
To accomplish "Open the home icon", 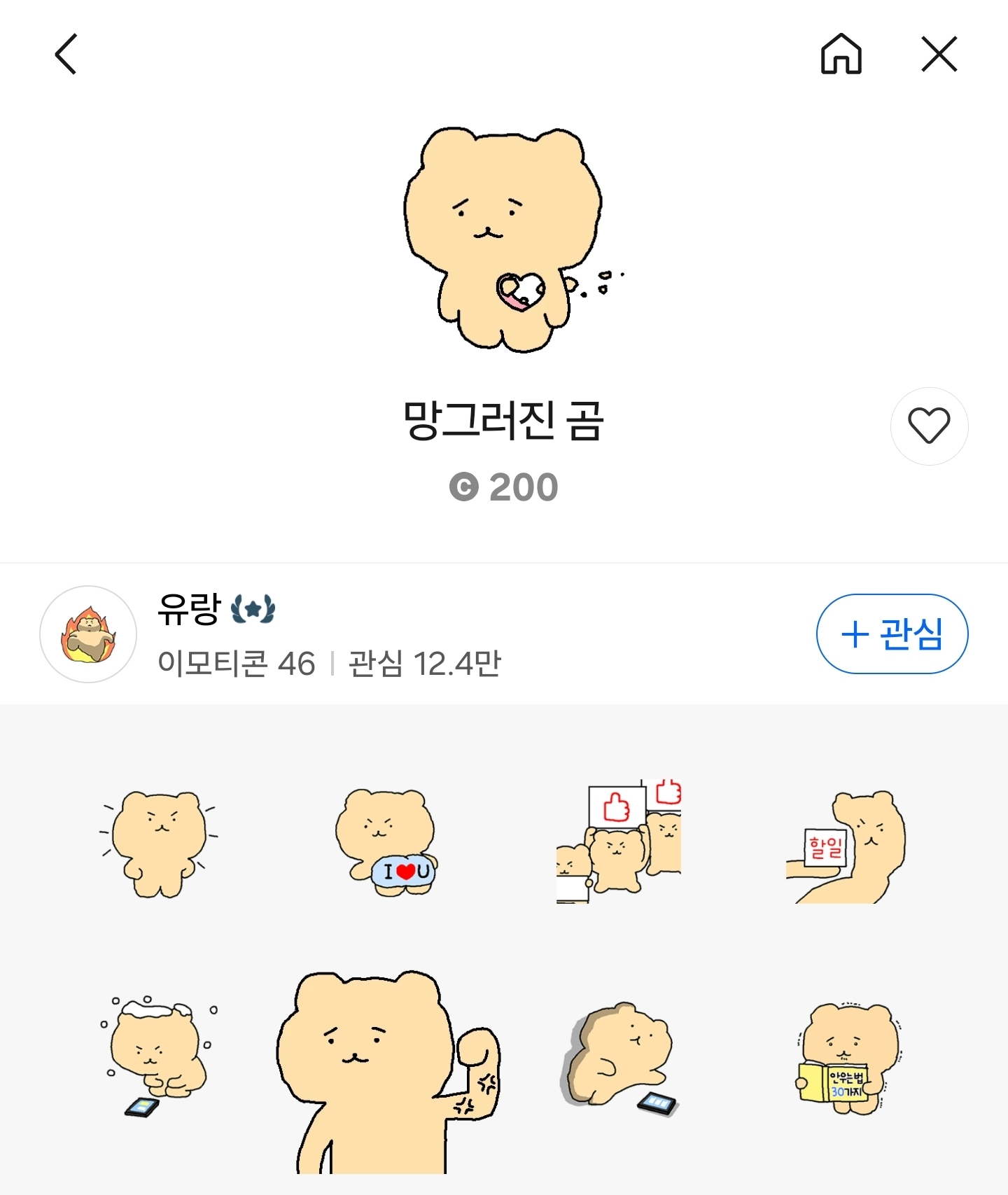I will [841, 54].
